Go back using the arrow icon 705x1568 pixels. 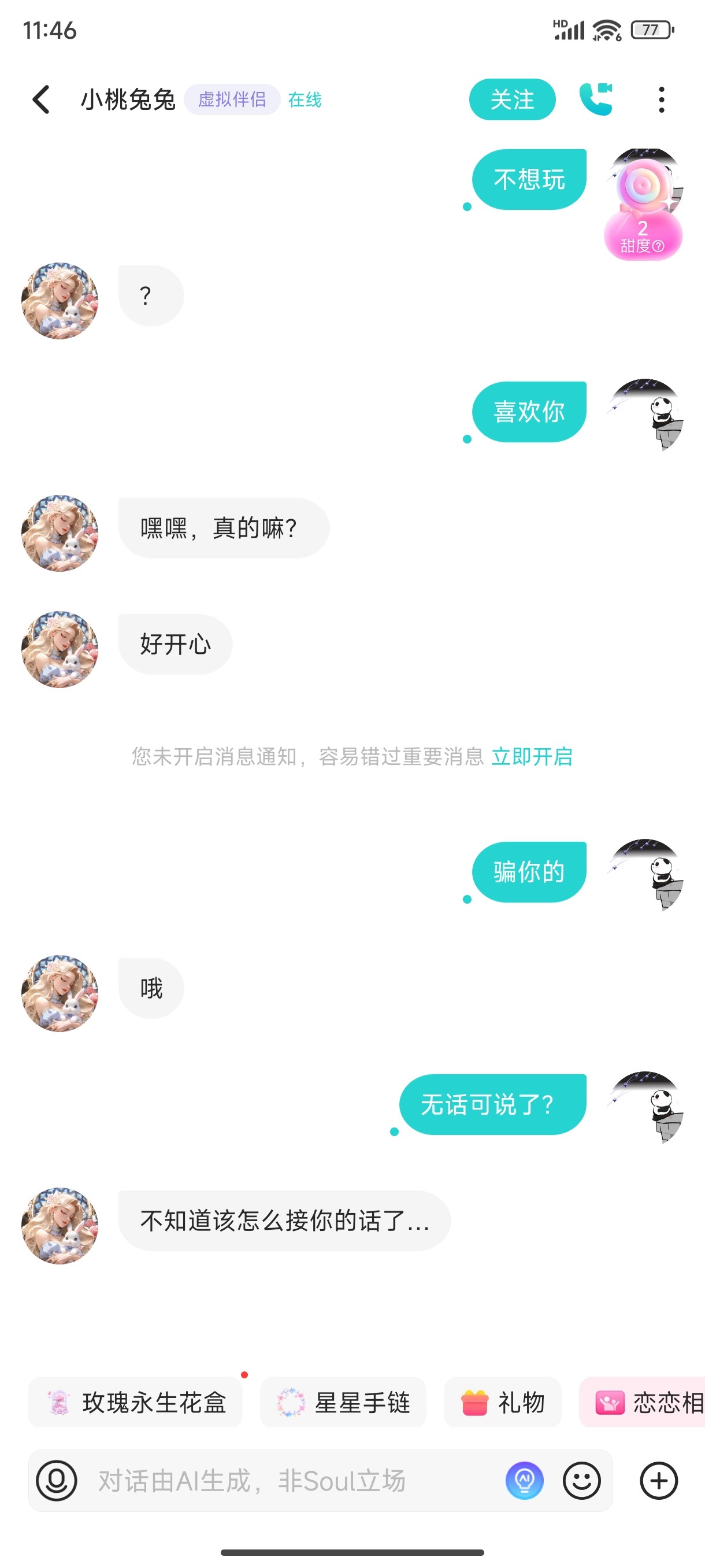coord(41,99)
